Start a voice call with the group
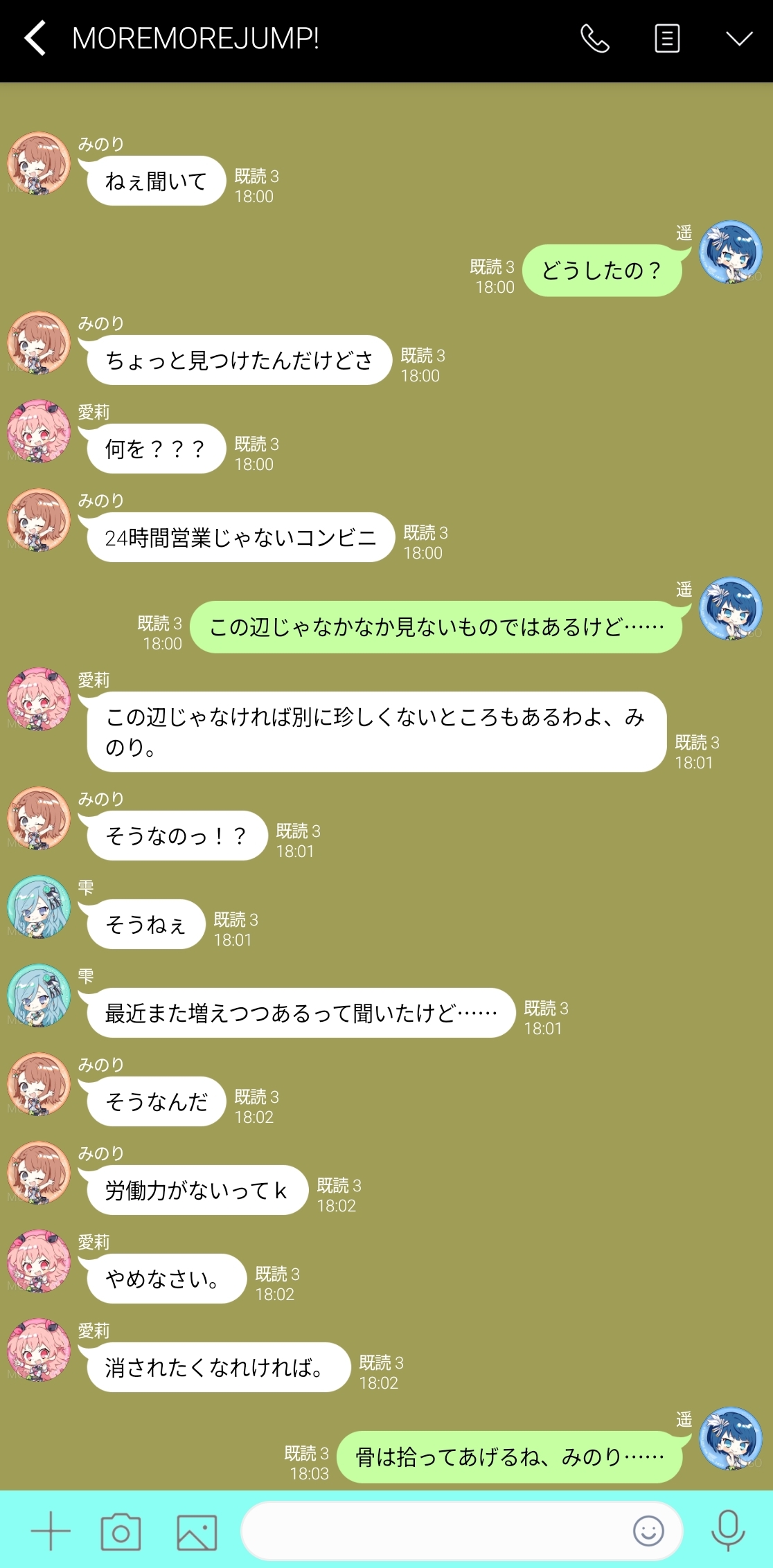The width and height of the screenshot is (773, 1568). tap(594, 39)
